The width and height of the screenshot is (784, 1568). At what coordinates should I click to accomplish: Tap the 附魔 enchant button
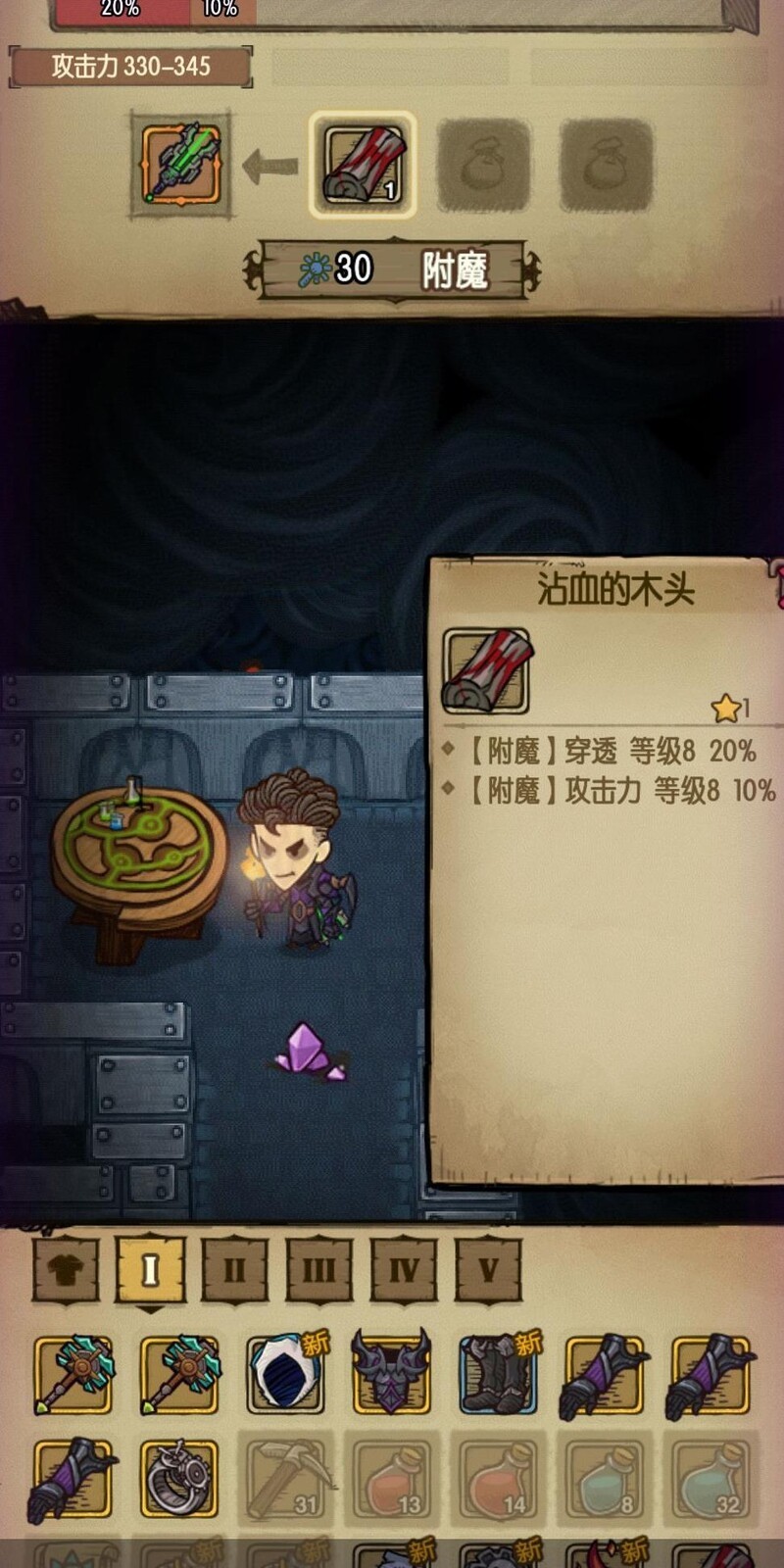click(392, 269)
